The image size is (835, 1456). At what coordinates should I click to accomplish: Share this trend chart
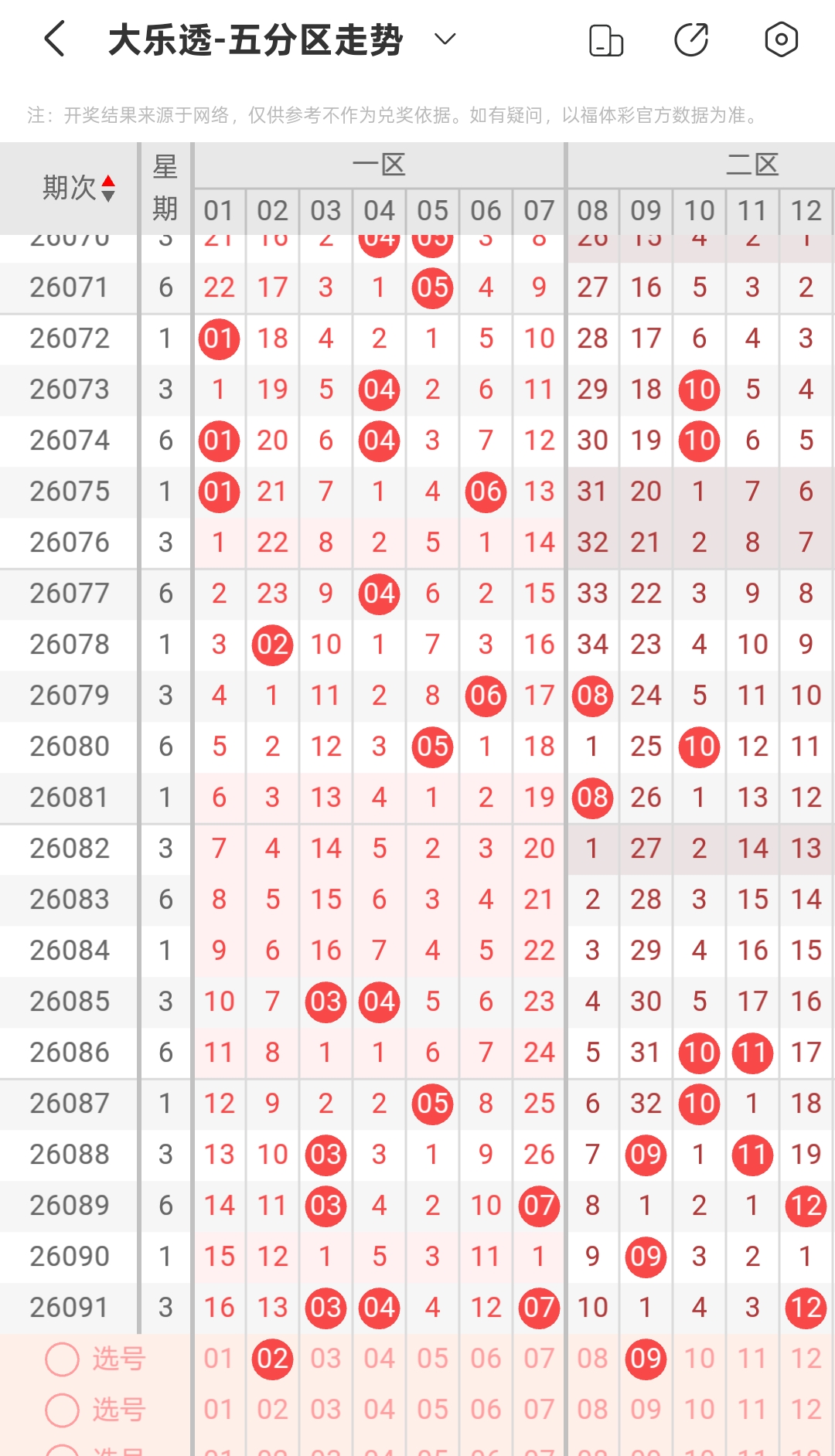691,40
